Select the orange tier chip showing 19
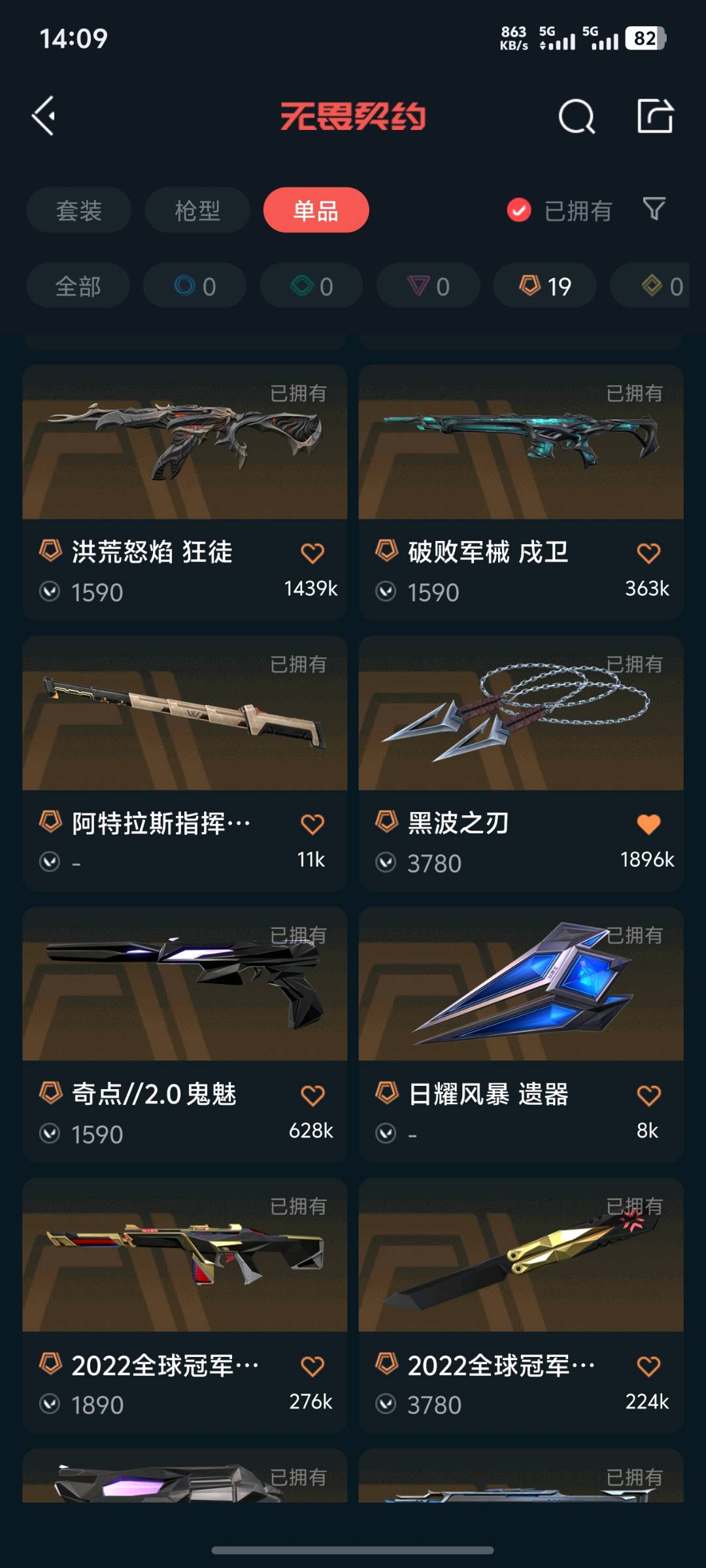Screen dimensions: 706x1568 point(545,286)
